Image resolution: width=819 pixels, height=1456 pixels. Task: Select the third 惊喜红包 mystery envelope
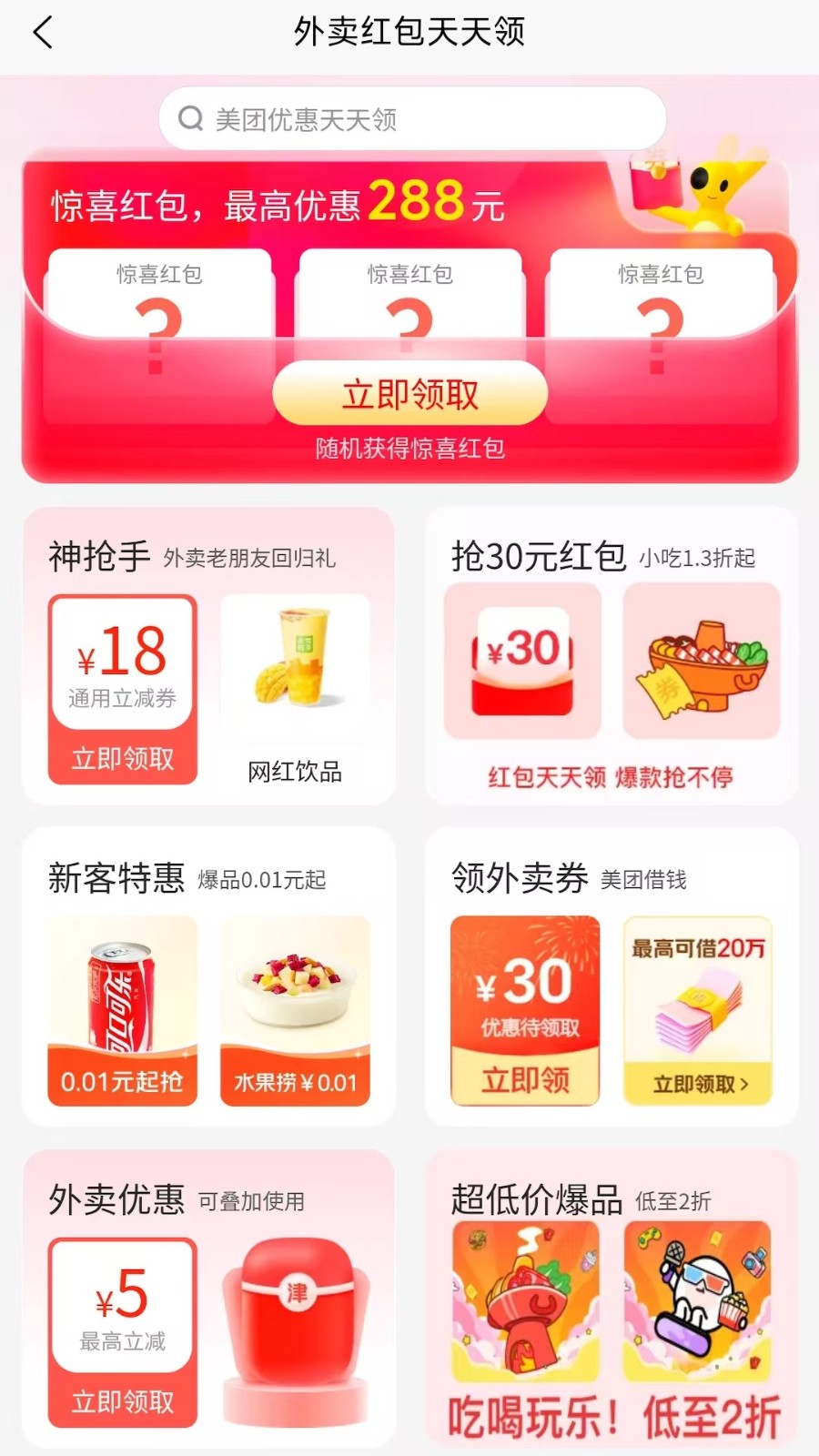(x=662, y=300)
